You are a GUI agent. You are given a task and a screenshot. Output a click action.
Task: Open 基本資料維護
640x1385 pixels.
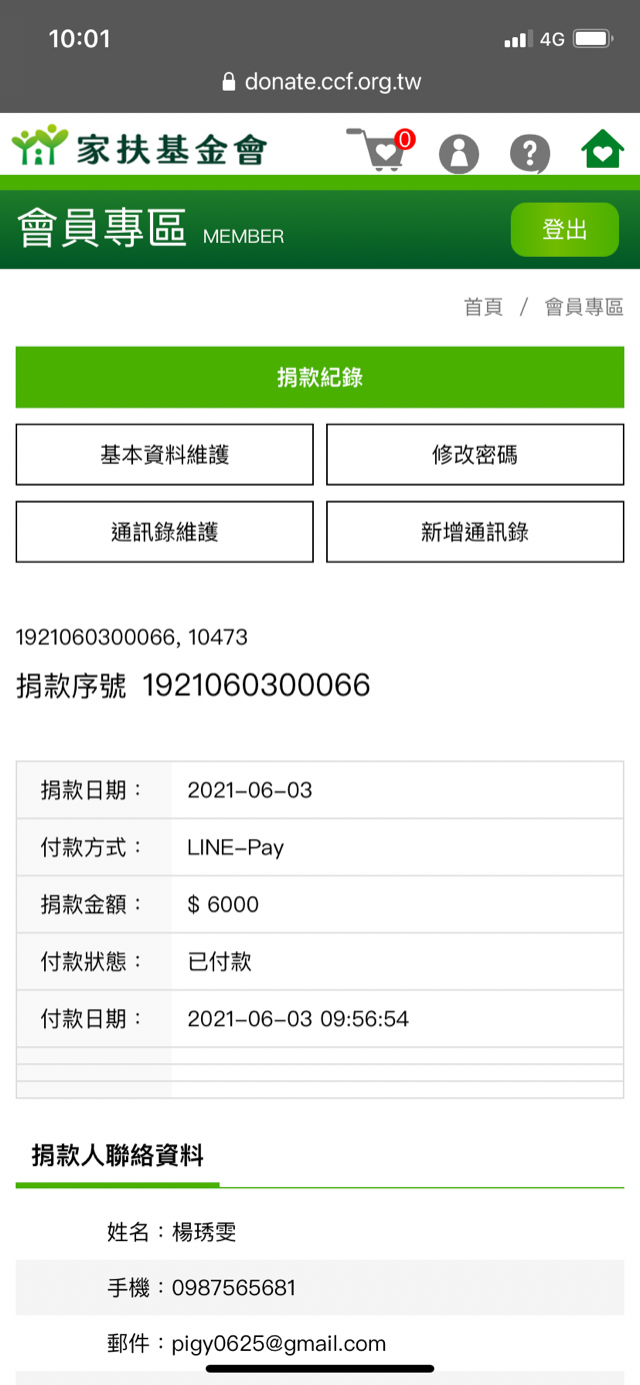(165, 455)
